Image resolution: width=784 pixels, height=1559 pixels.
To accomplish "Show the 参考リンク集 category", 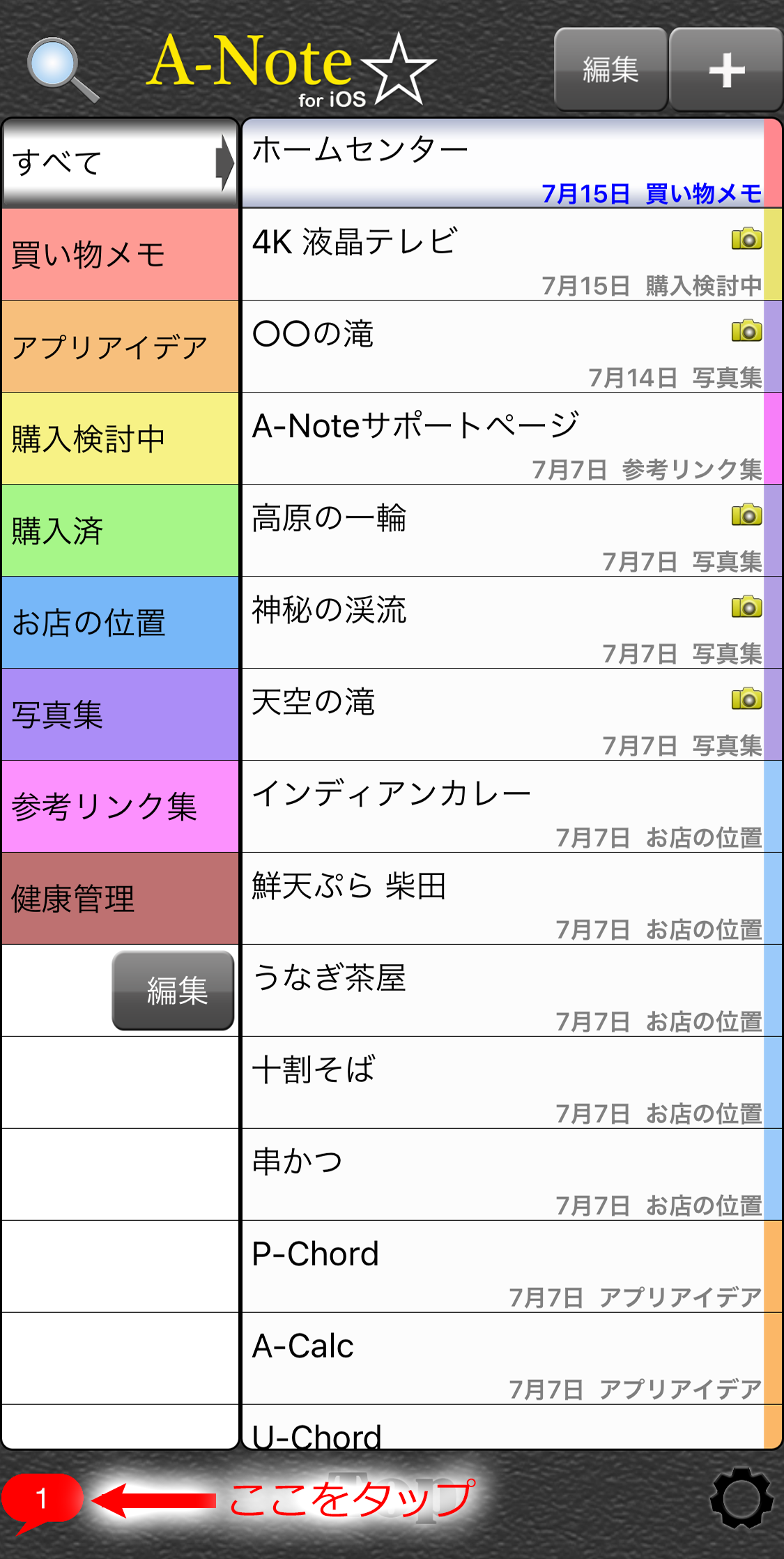I will click(x=120, y=807).
